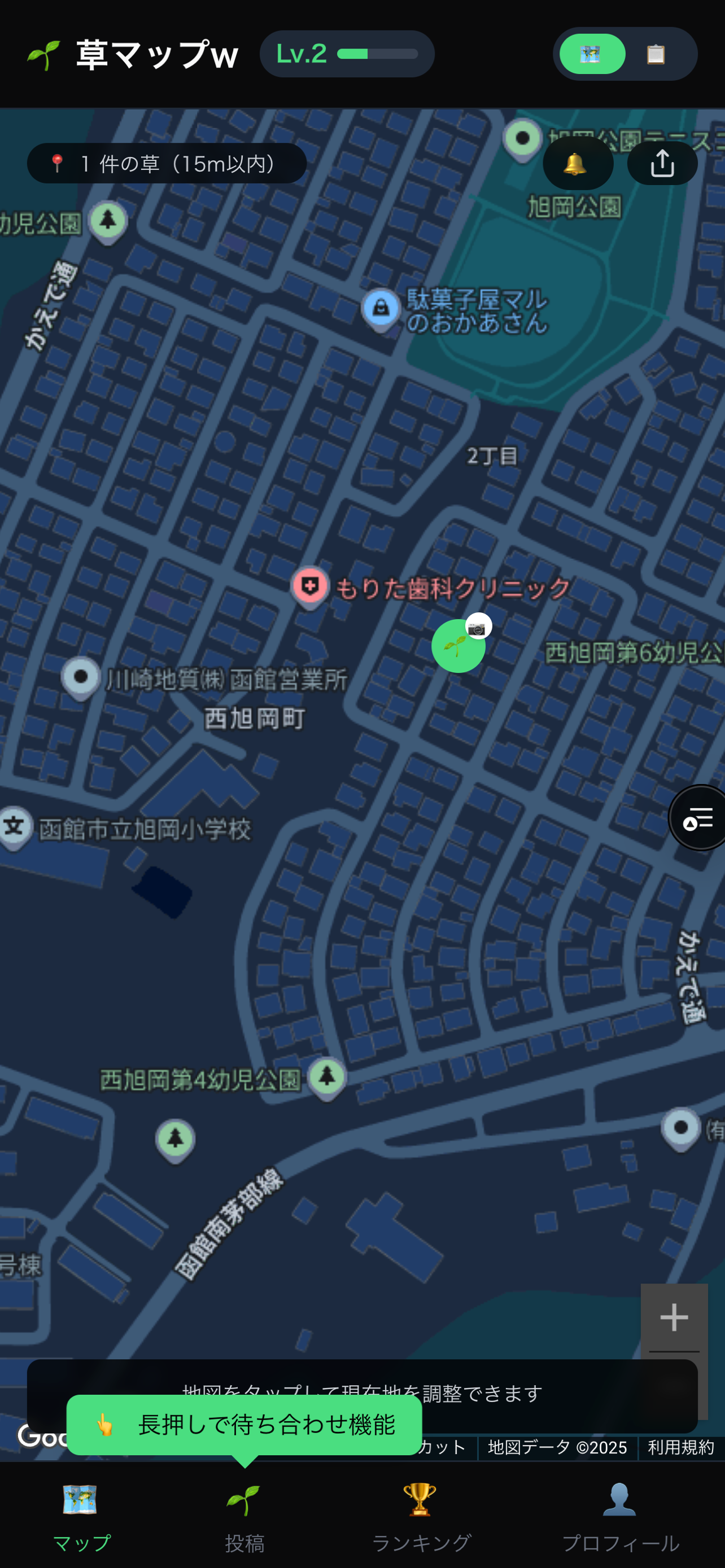
Task: Open the Lv.2 level progress badge
Action: (x=347, y=54)
